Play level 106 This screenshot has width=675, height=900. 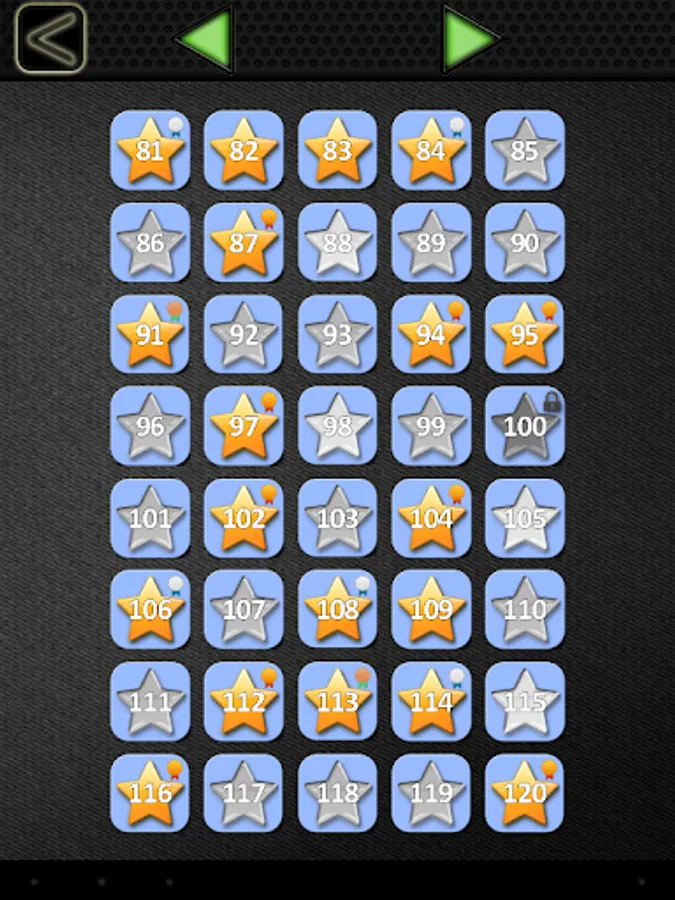pyautogui.click(x=150, y=610)
